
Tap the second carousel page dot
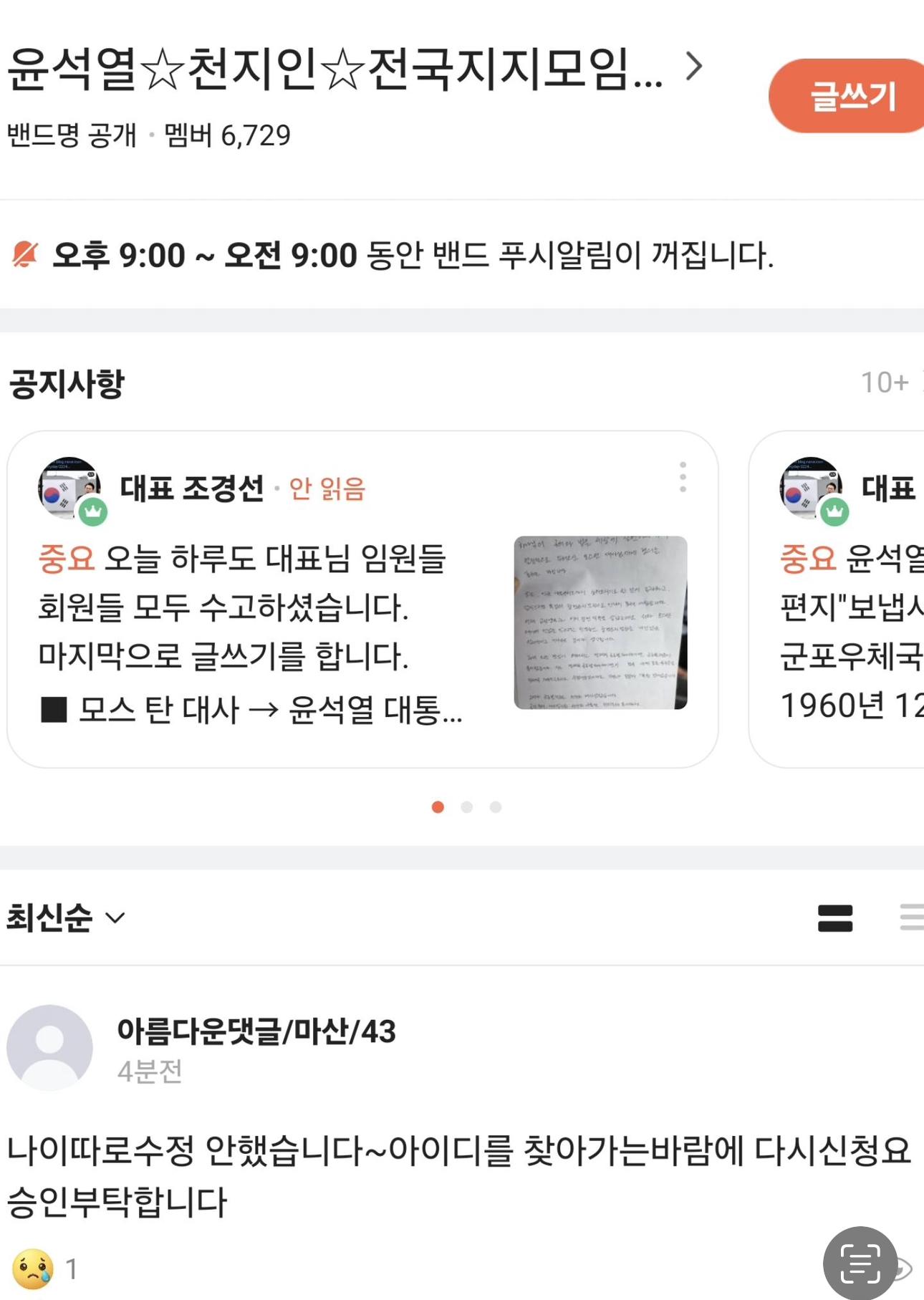(466, 807)
